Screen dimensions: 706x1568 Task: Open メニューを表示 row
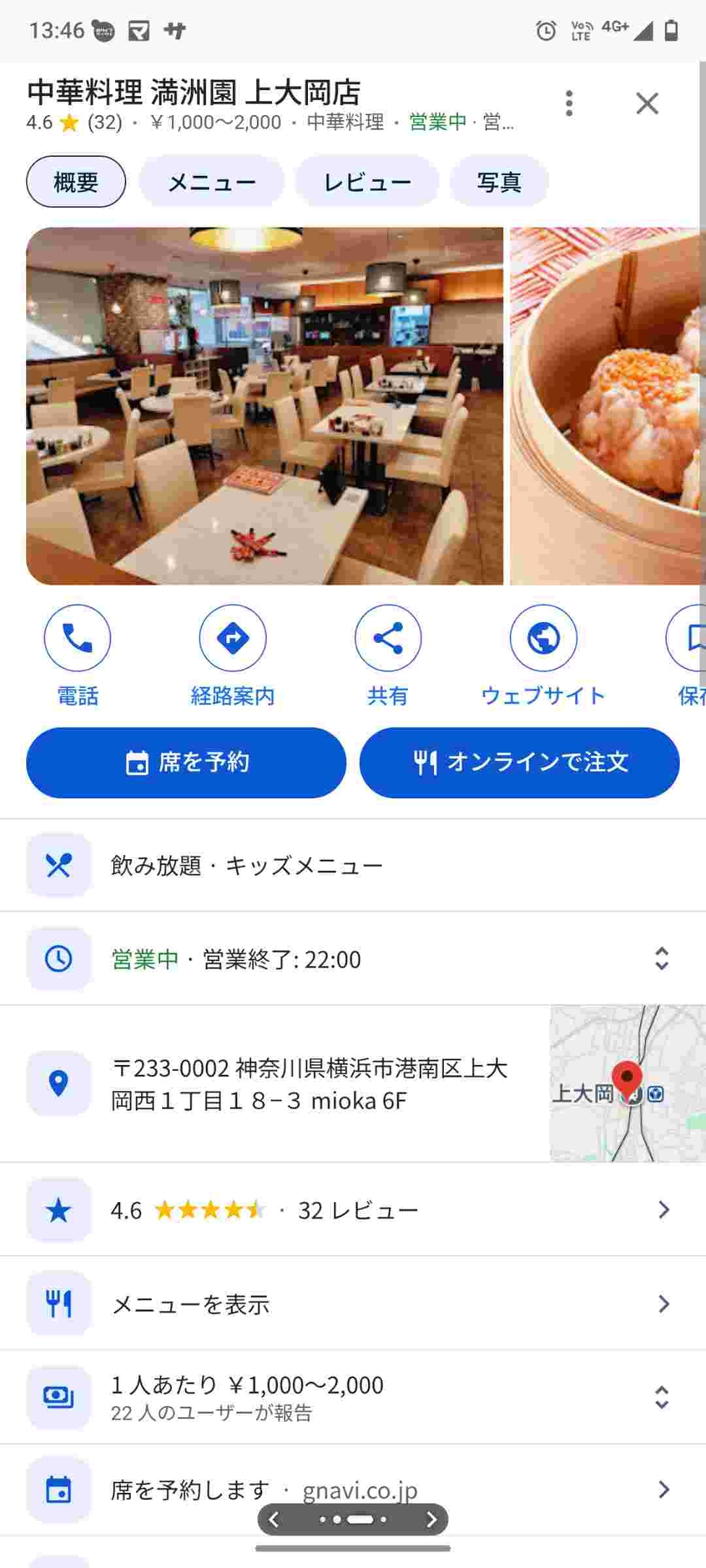tap(353, 1304)
